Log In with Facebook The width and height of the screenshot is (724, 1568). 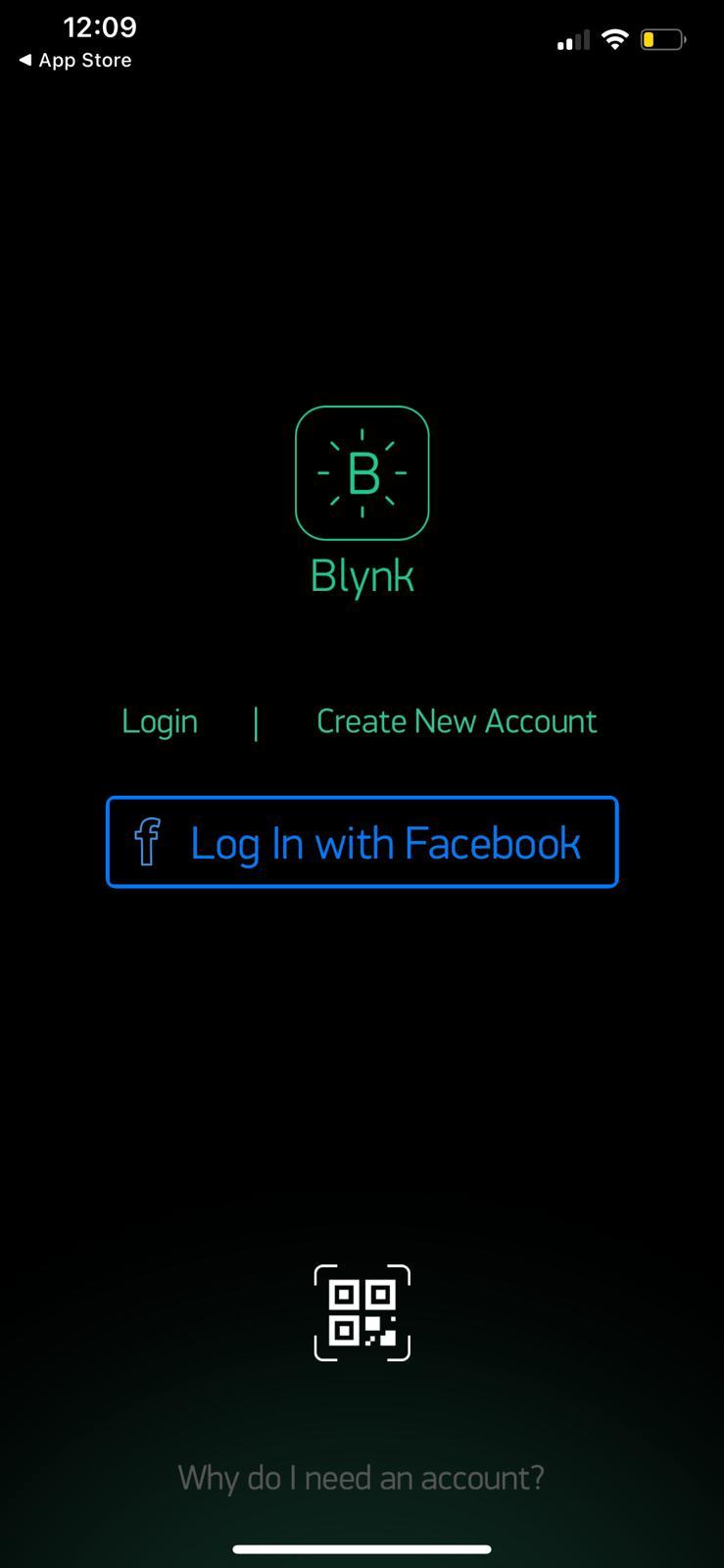click(362, 843)
